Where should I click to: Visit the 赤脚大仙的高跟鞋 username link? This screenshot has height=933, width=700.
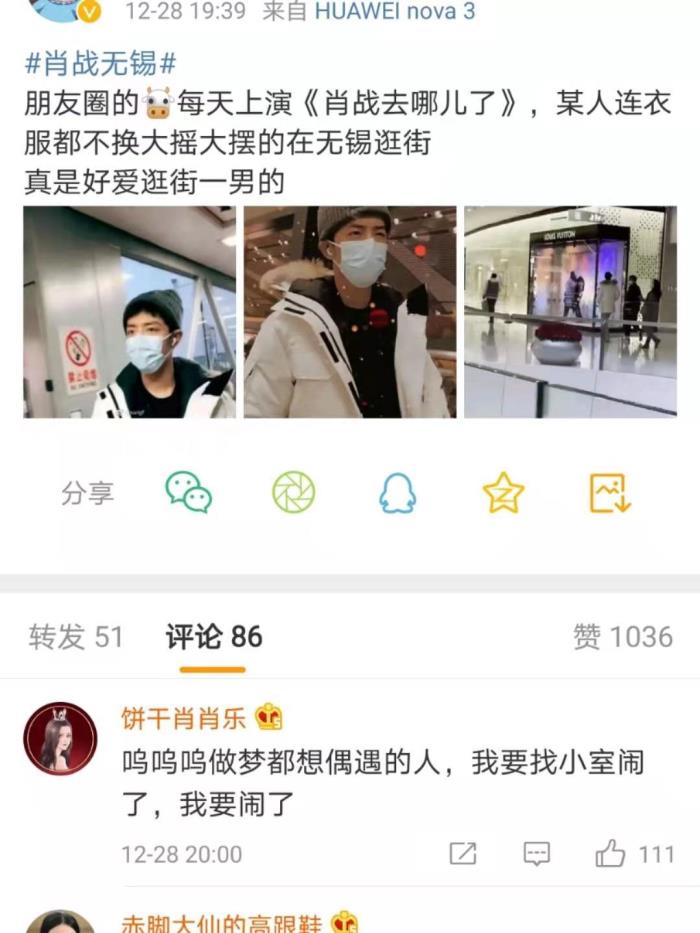click(226, 922)
